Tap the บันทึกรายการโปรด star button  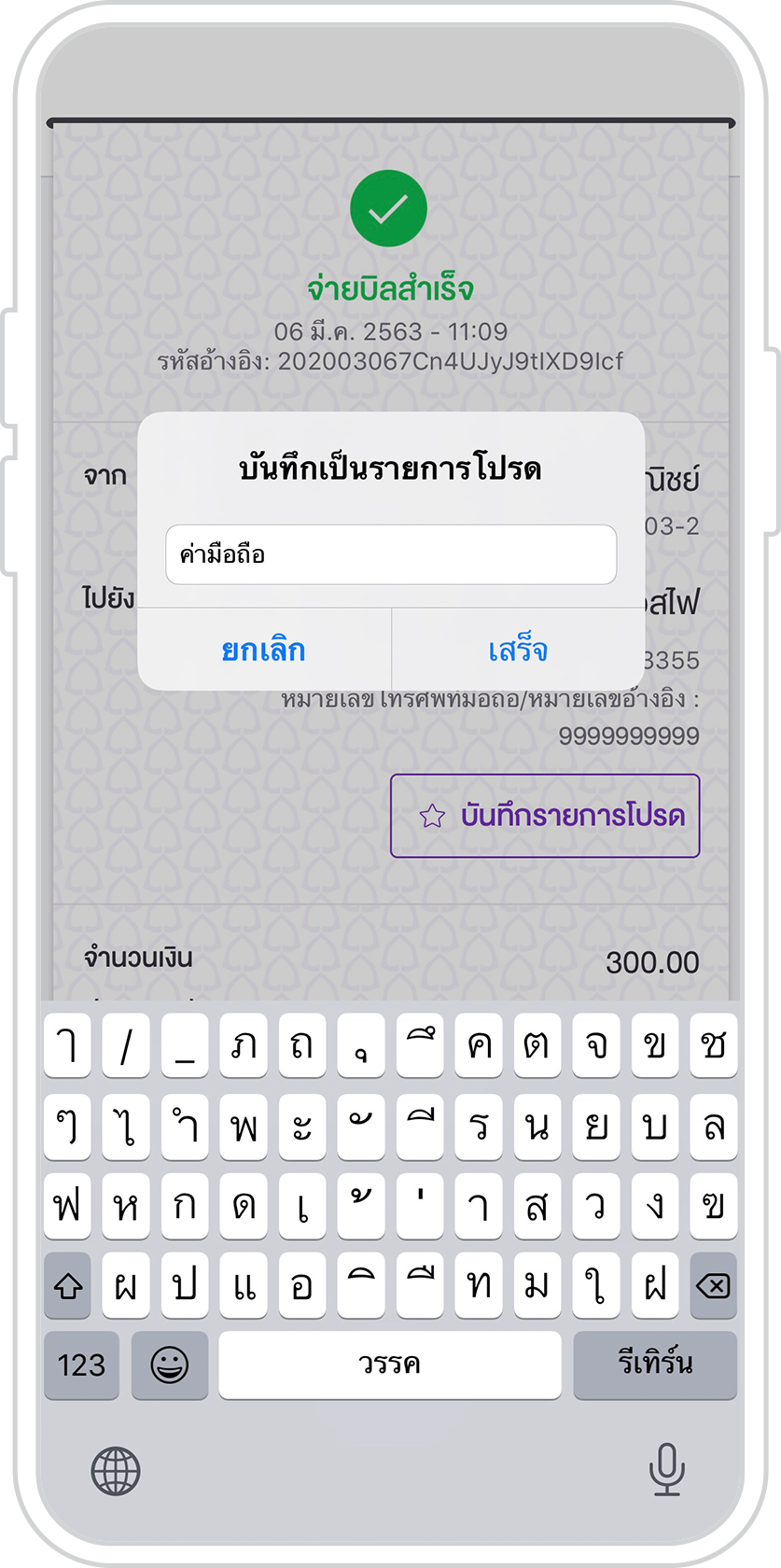tap(545, 816)
